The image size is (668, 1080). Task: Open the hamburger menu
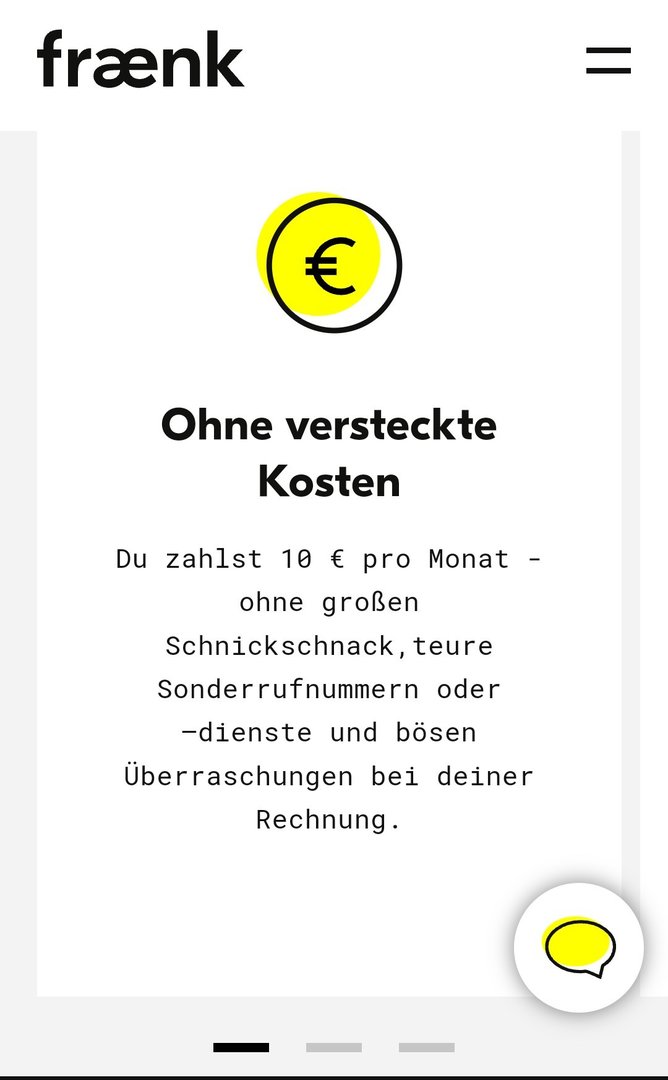608,60
